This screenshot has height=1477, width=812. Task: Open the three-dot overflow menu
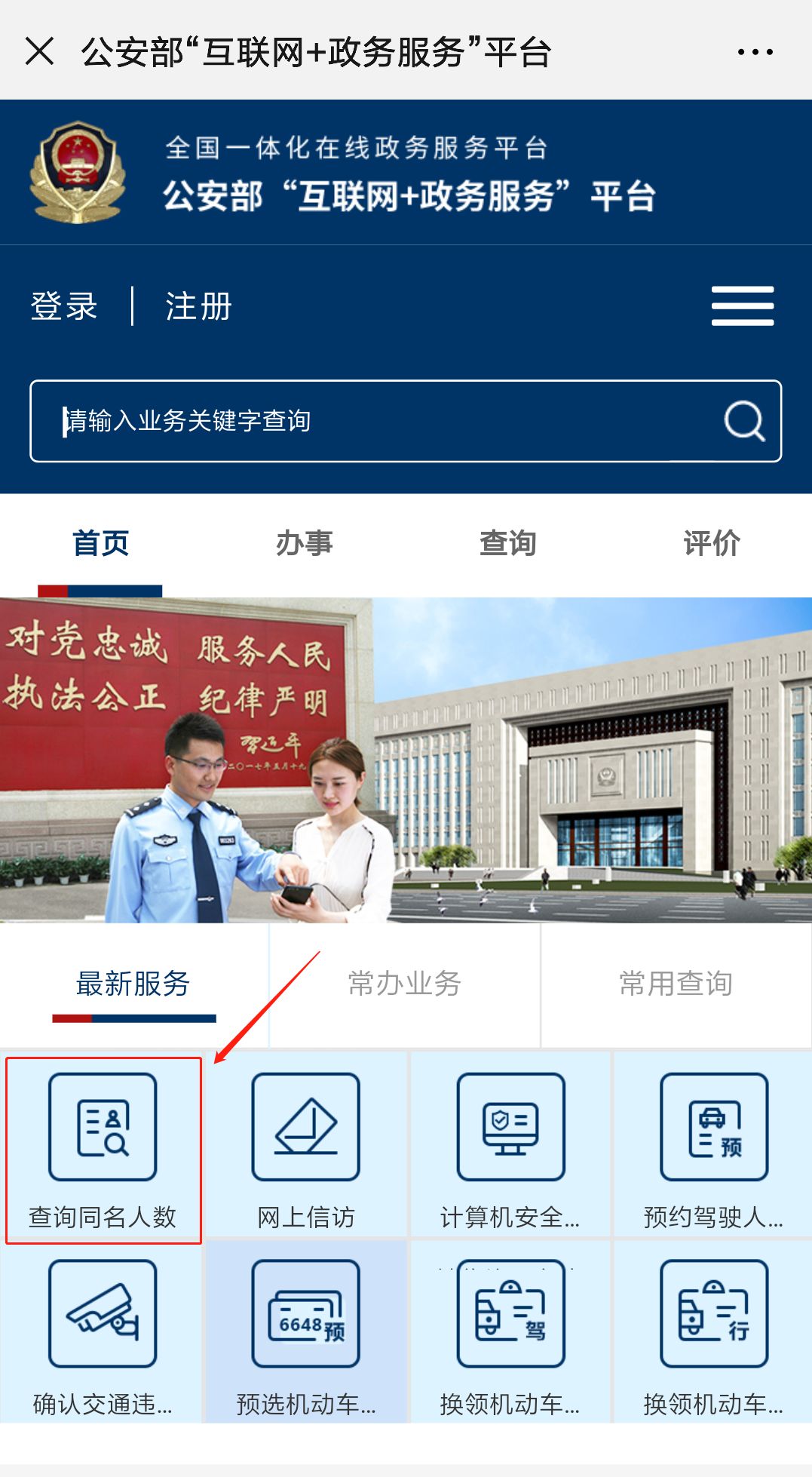[755, 52]
